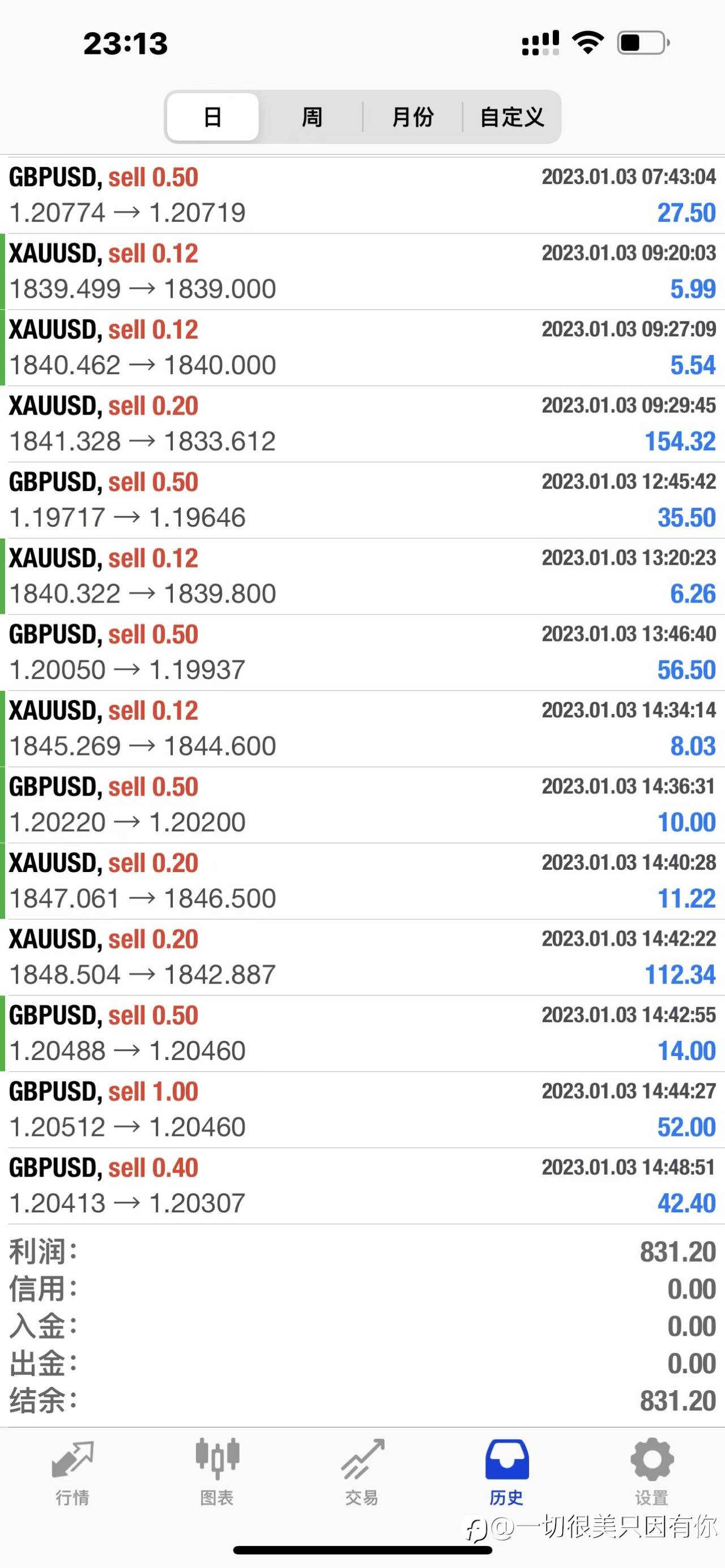The height and width of the screenshot is (1568, 725).
Task: Select the 日 (day) period tab
Action: pyautogui.click(x=212, y=117)
